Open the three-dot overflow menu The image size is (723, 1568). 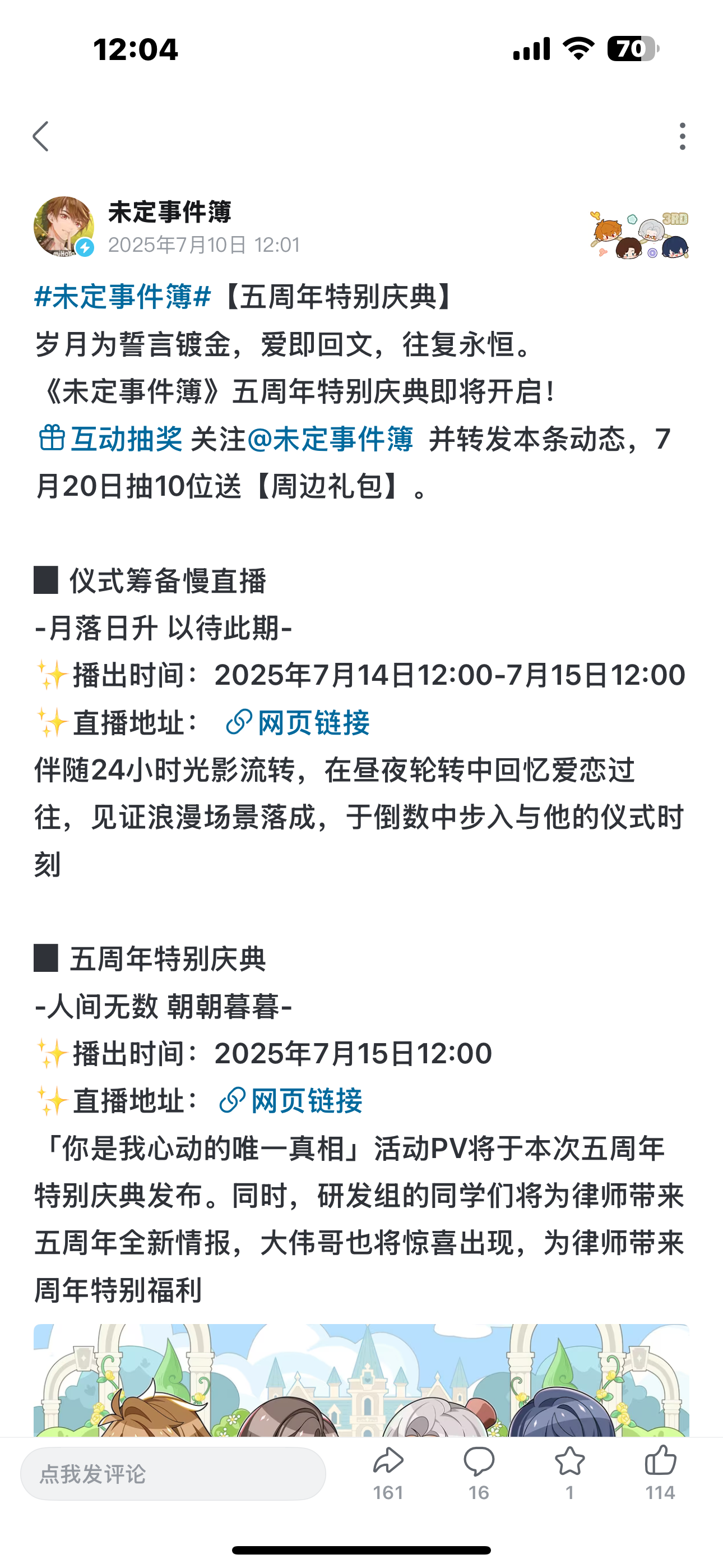click(682, 136)
